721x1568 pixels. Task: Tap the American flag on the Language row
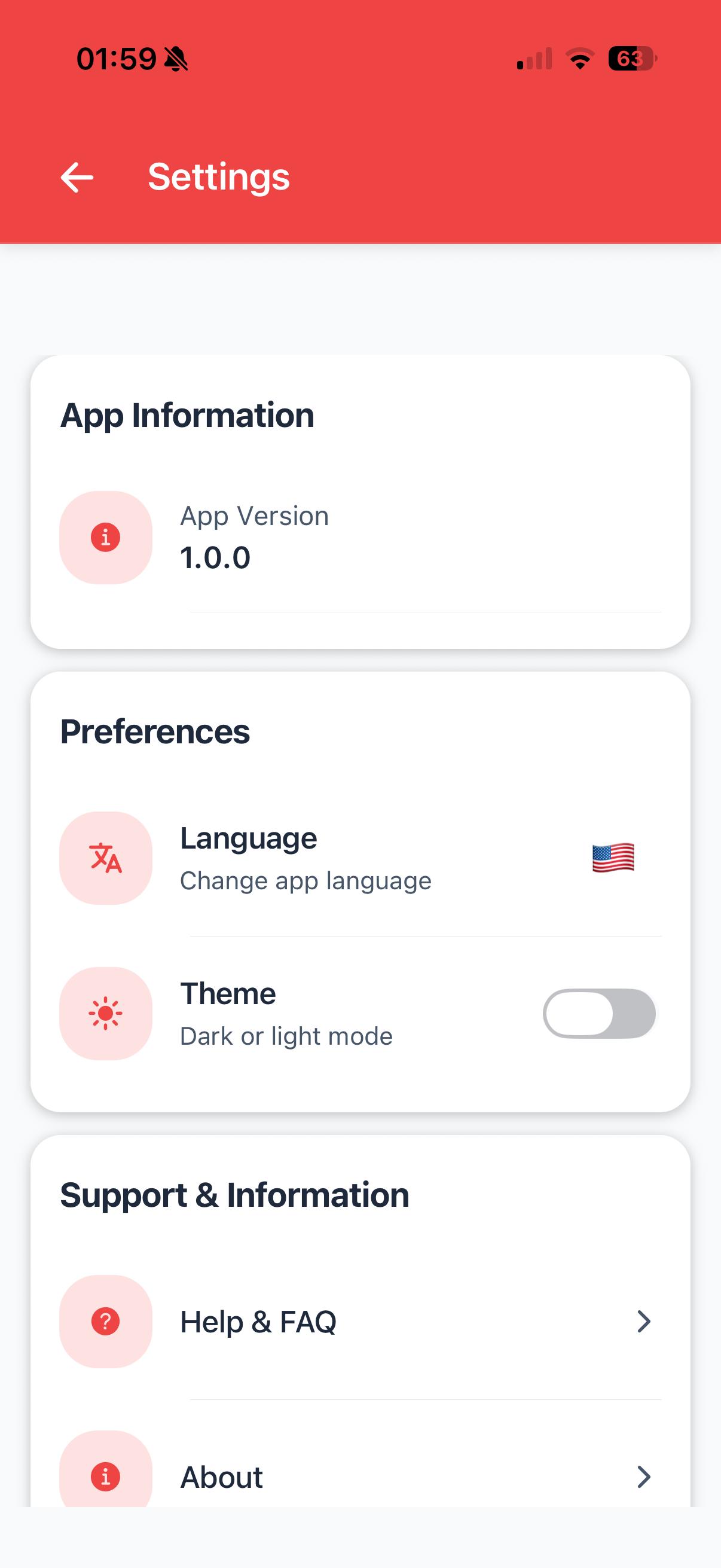[x=612, y=858]
